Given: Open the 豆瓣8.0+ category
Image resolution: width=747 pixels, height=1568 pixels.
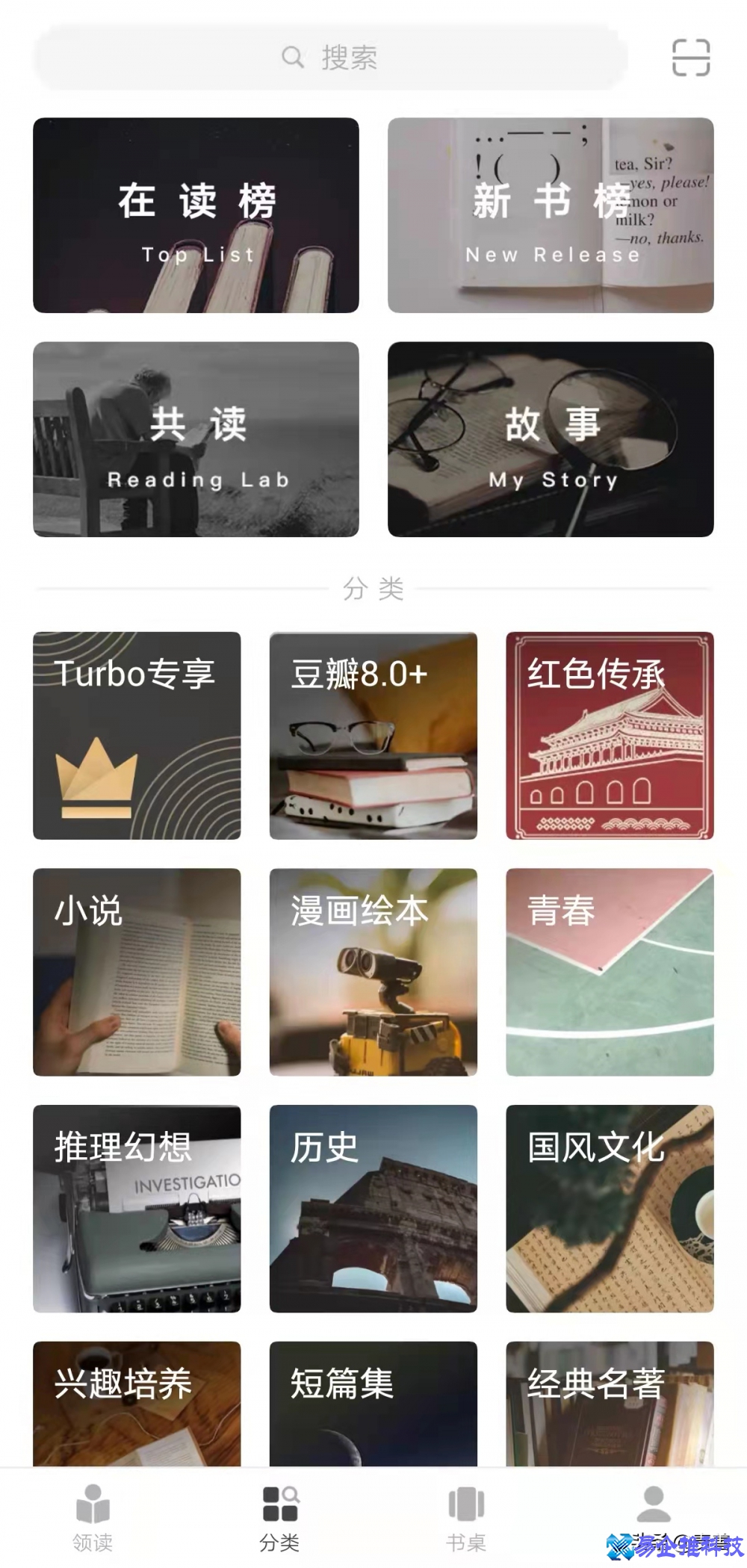Looking at the screenshot, I should pyautogui.click(x=373, y=737).
